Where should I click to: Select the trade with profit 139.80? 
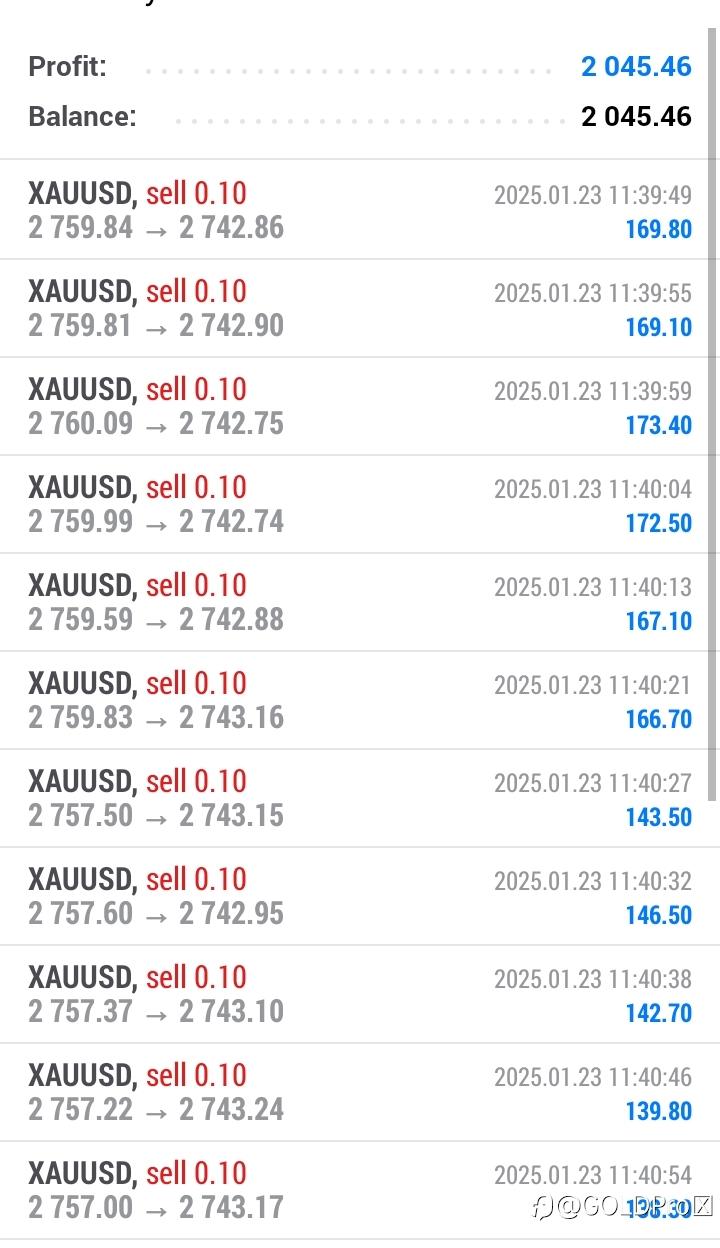(360, 1092)
